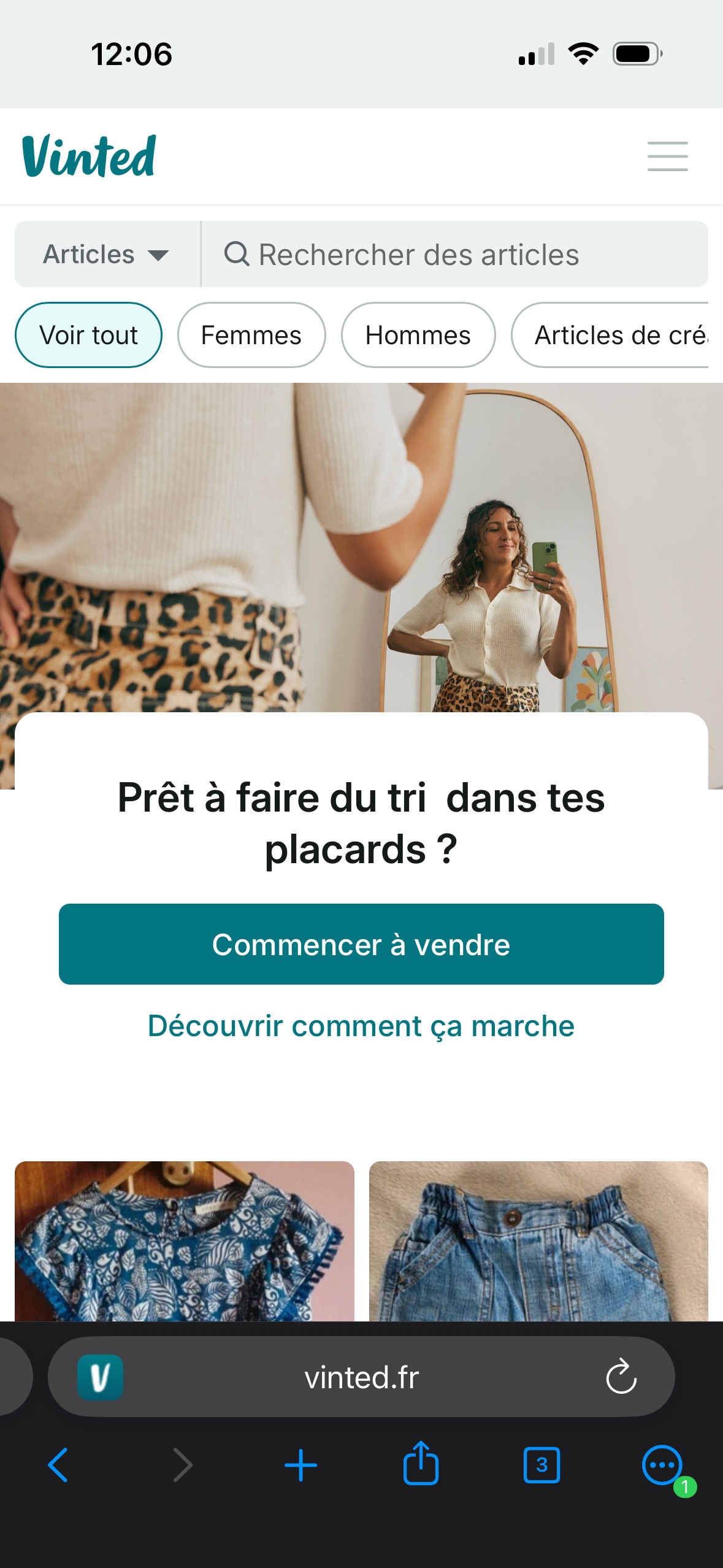Tap the share icon in the toolbar

click(x=421, y=1465)
